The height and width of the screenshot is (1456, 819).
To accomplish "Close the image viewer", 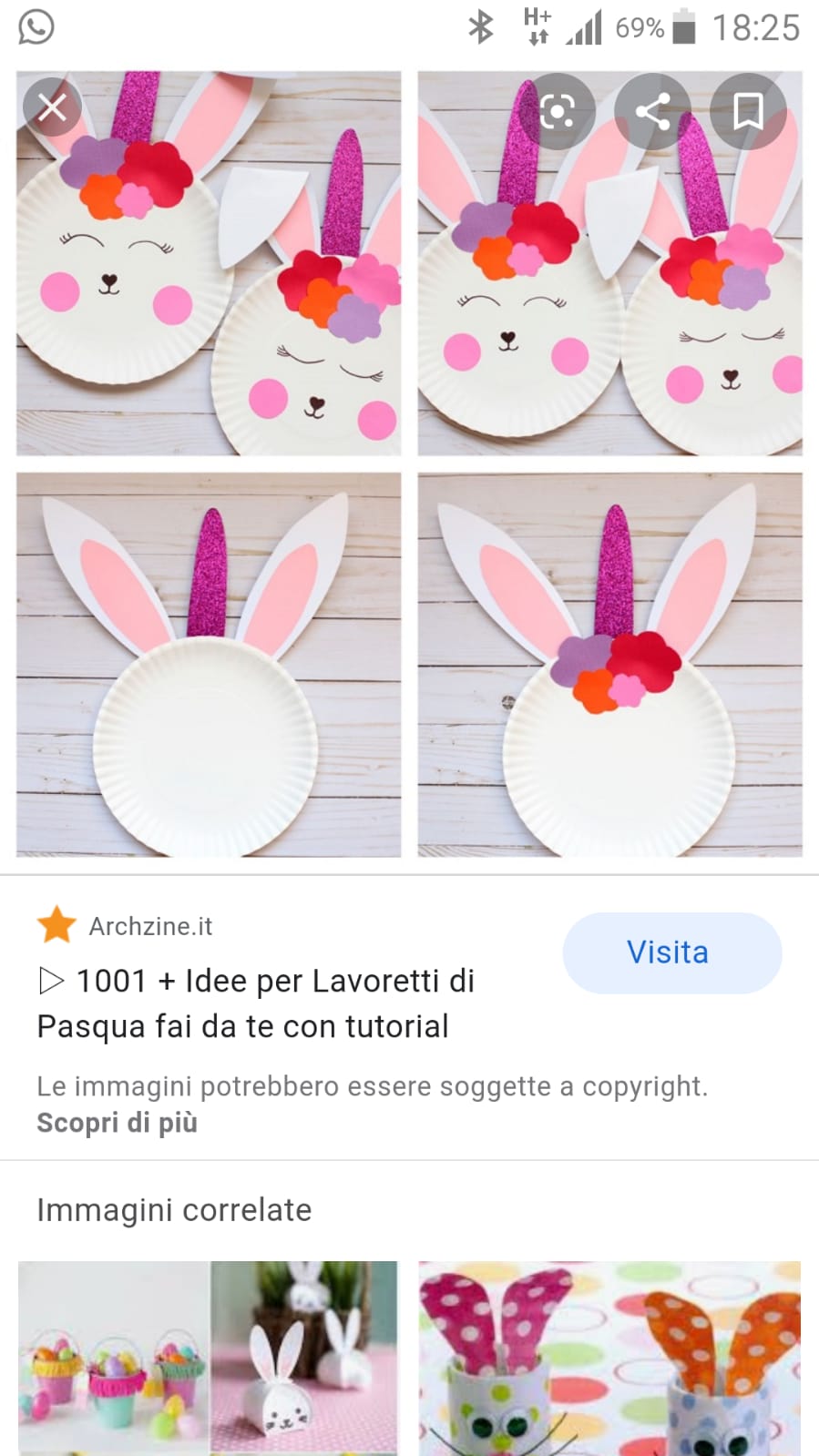I will point(52,108).
